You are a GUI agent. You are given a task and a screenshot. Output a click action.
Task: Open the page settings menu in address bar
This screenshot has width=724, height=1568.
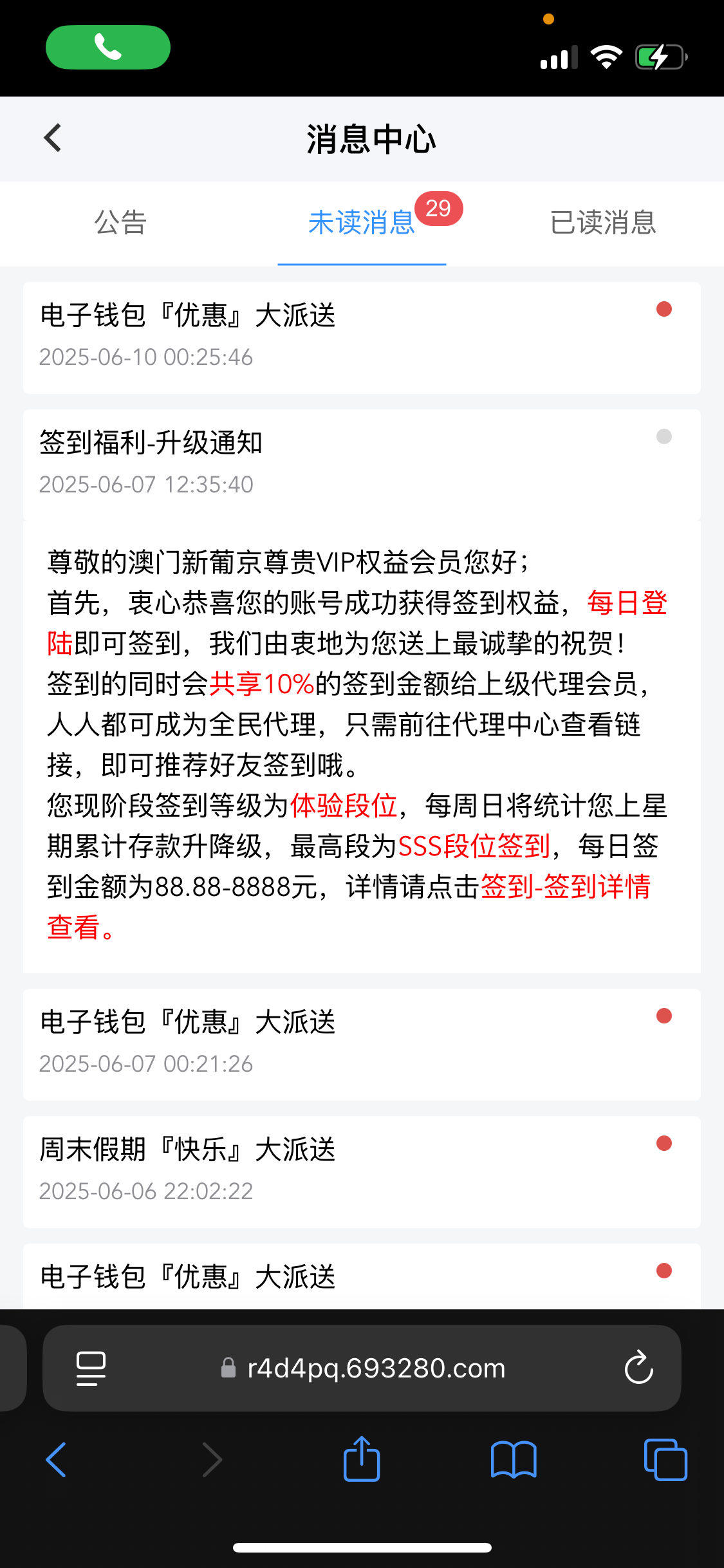tap(91, 1368)
